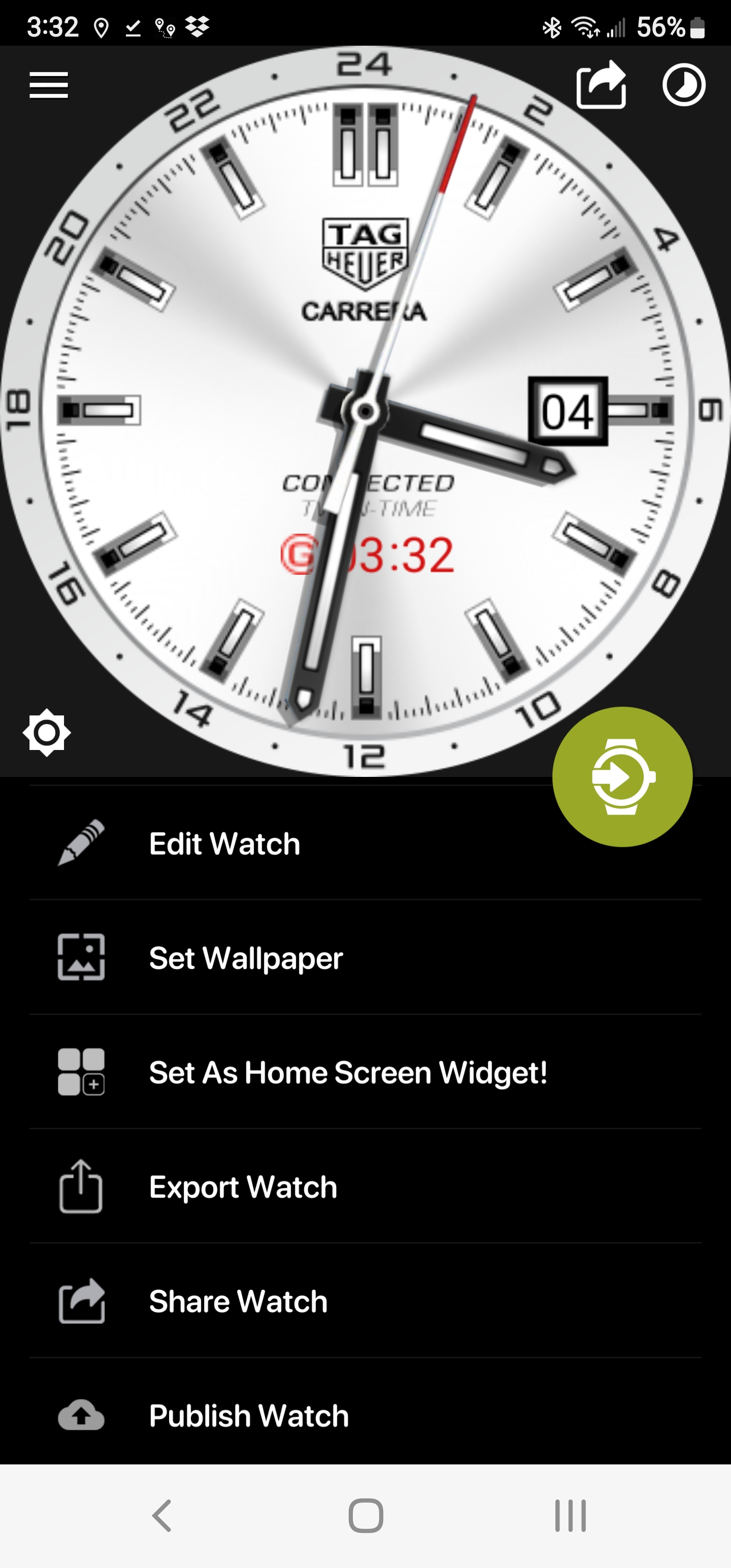Send watch face to watch with green button

[x=622, y=777]
